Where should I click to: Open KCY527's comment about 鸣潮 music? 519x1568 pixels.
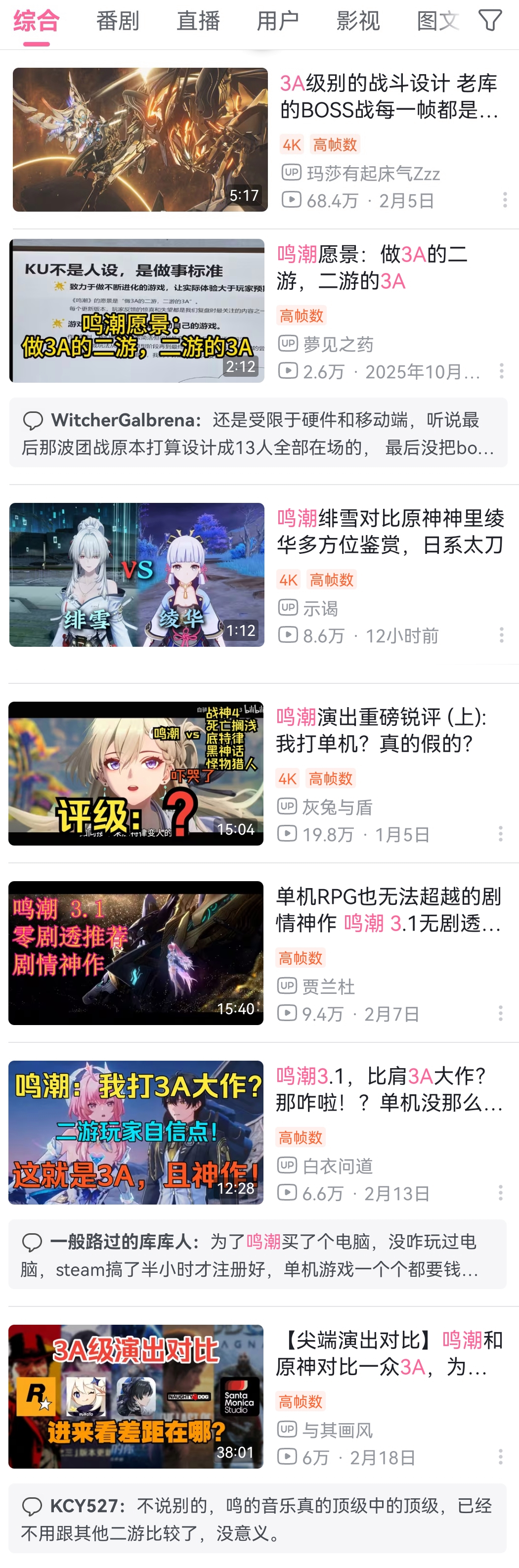pyautogui.click(x=258, y=1519)
